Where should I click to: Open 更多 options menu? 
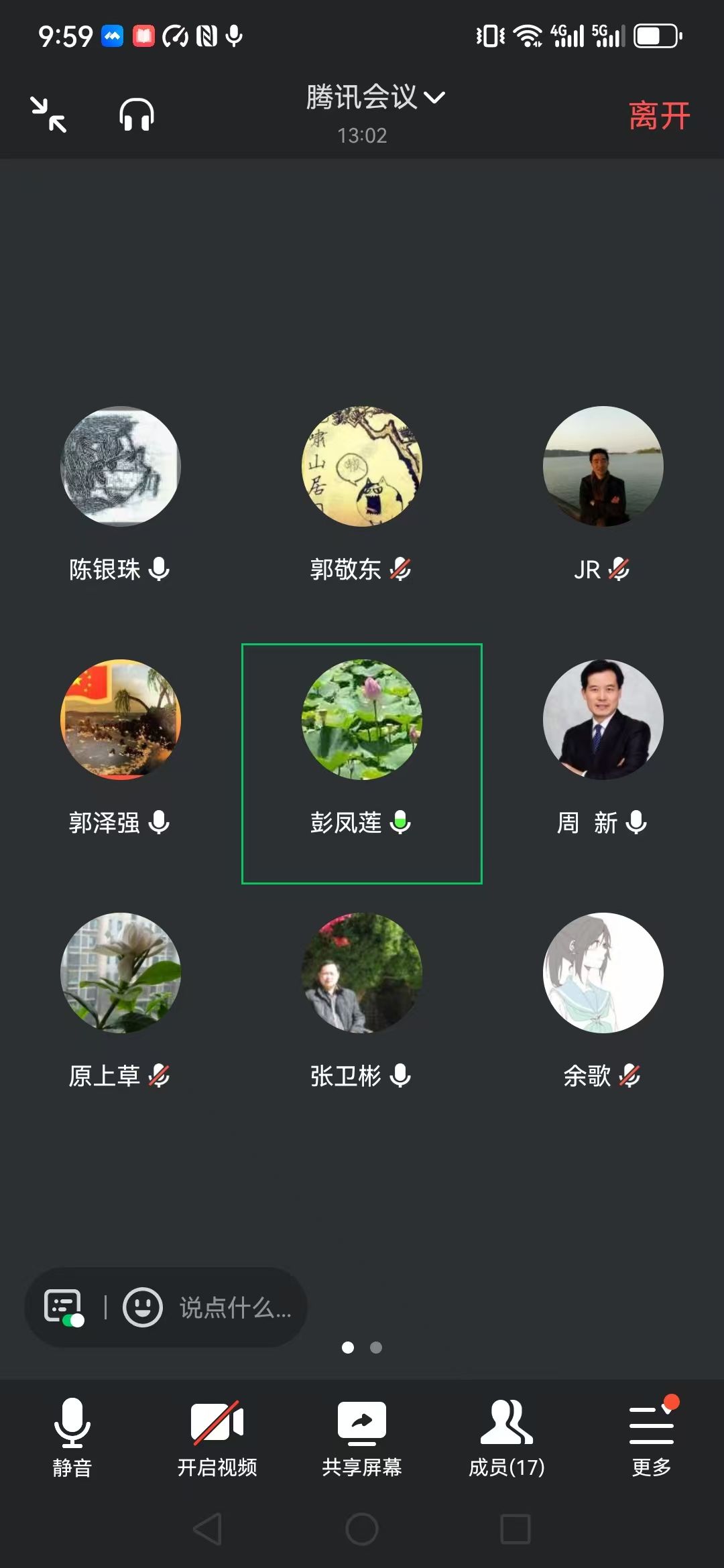(x=651, y=1438)
